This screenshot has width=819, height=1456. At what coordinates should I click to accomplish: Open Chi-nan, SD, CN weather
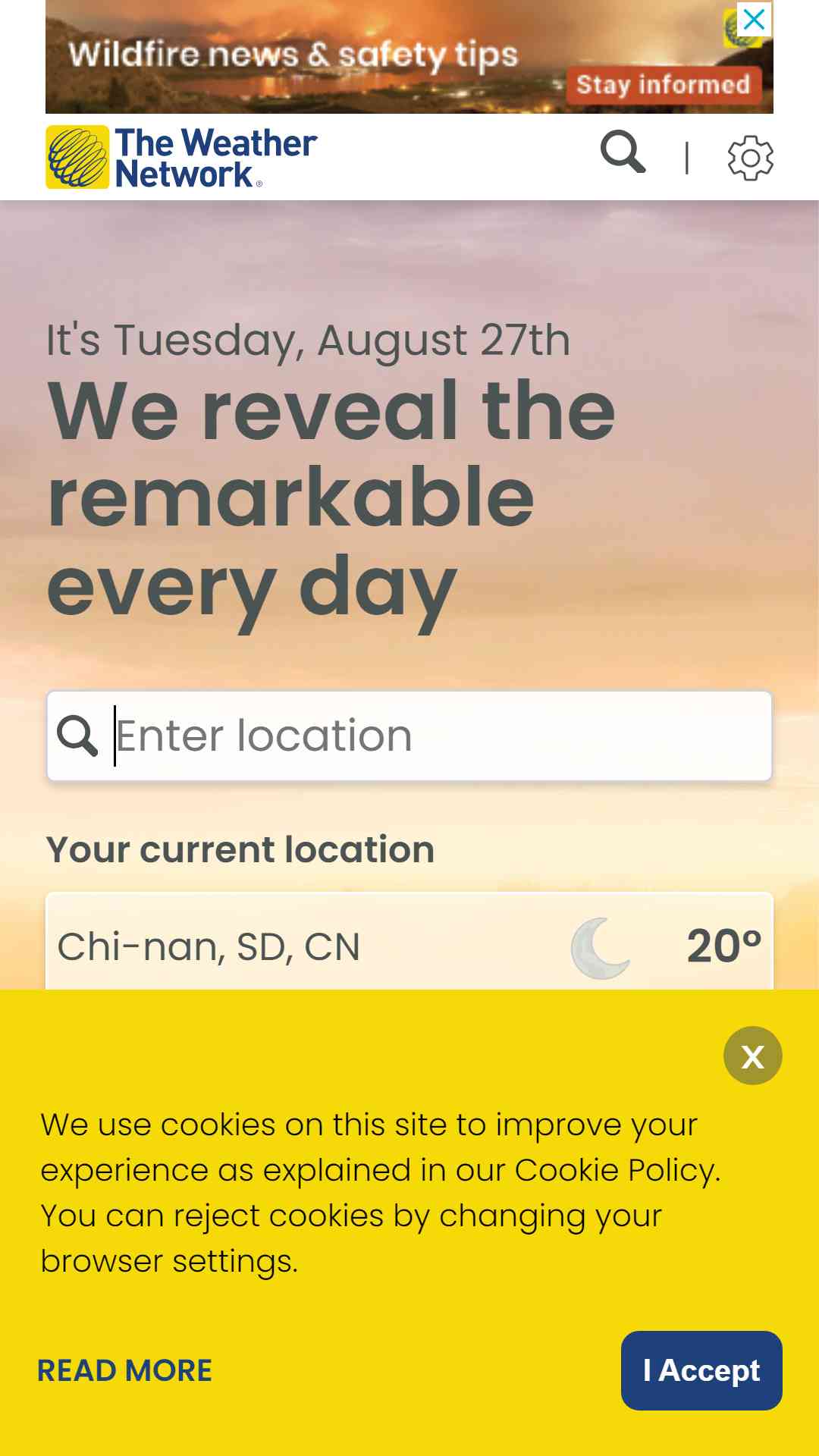pos(409,943)
